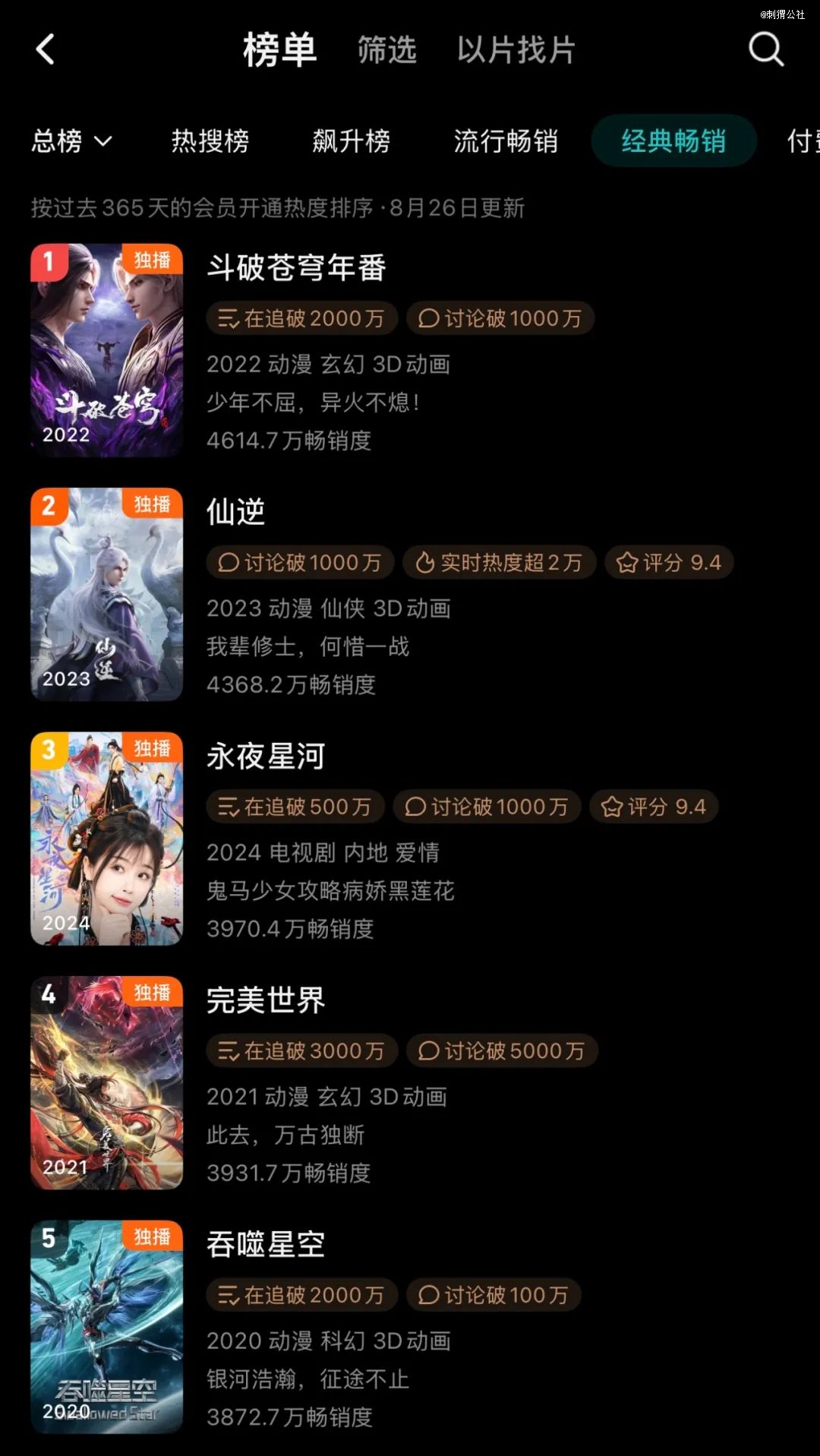Screen dimensions: 820x1456
Task: Open the 永夜星河 drama entry
Action: tap(266, 756)
